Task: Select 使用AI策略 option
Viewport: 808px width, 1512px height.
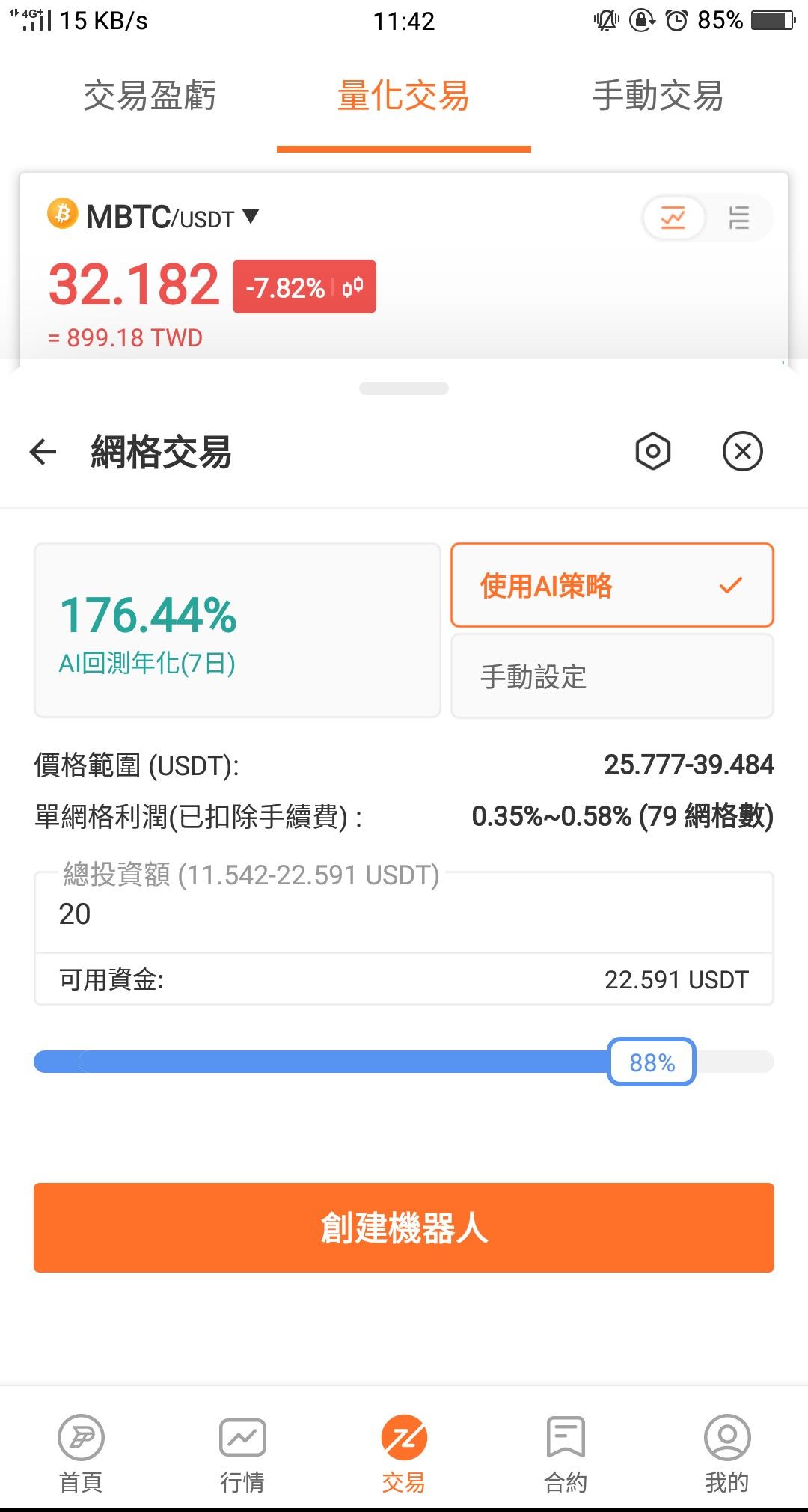Action: point(612,585)
